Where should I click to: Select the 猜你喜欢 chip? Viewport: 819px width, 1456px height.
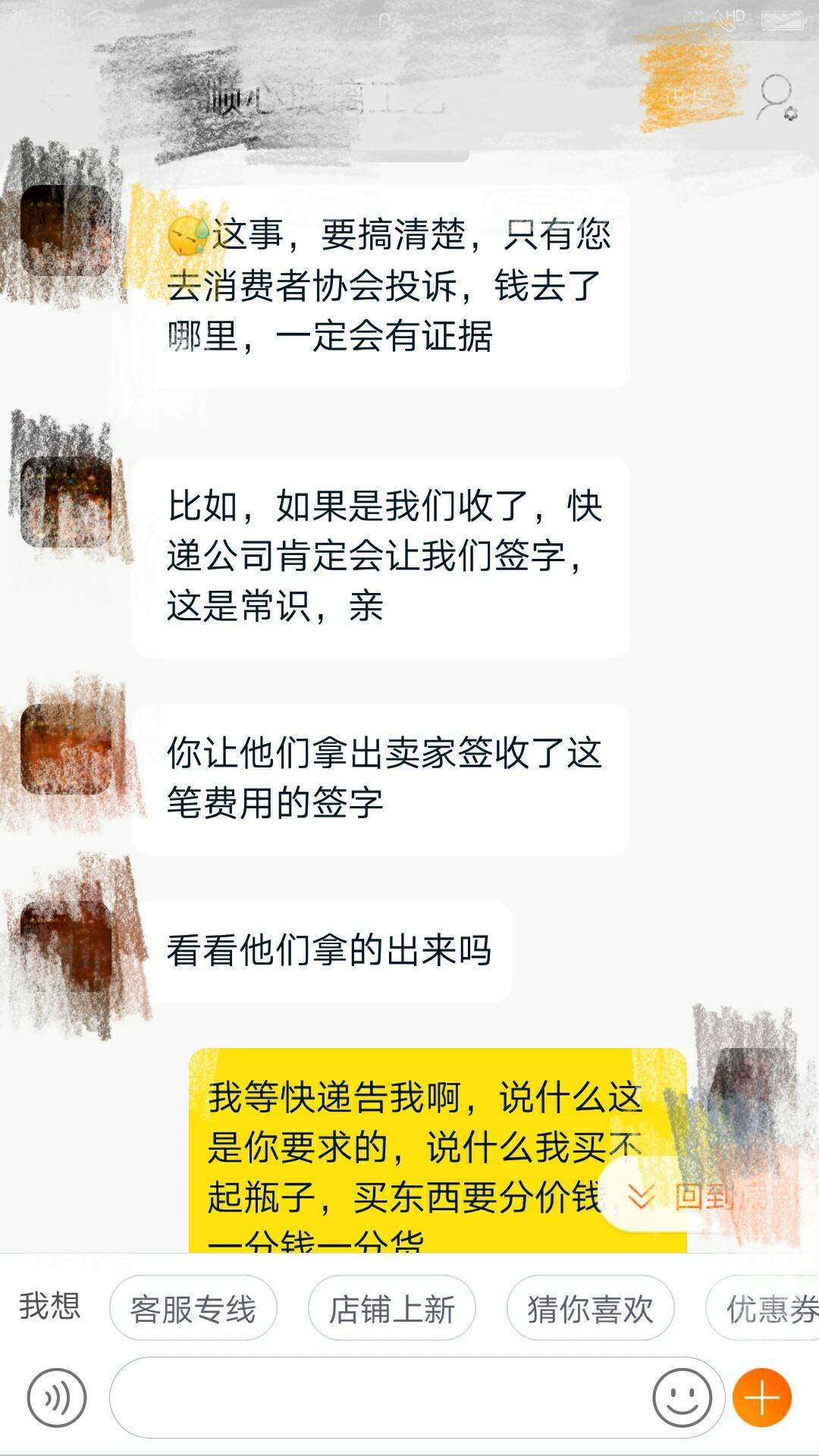click(590, 1308)
